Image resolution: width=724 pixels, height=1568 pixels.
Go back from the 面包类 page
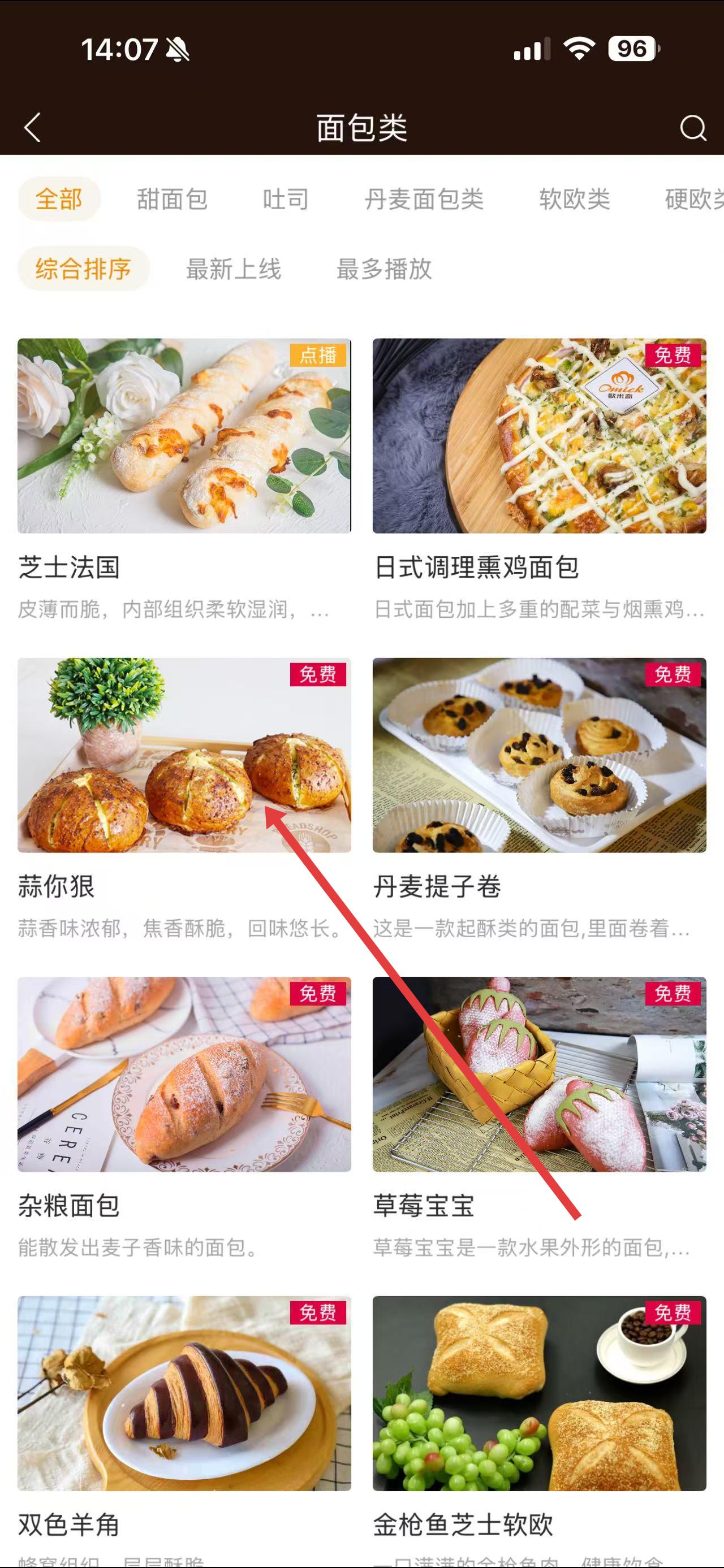(33, 128)
